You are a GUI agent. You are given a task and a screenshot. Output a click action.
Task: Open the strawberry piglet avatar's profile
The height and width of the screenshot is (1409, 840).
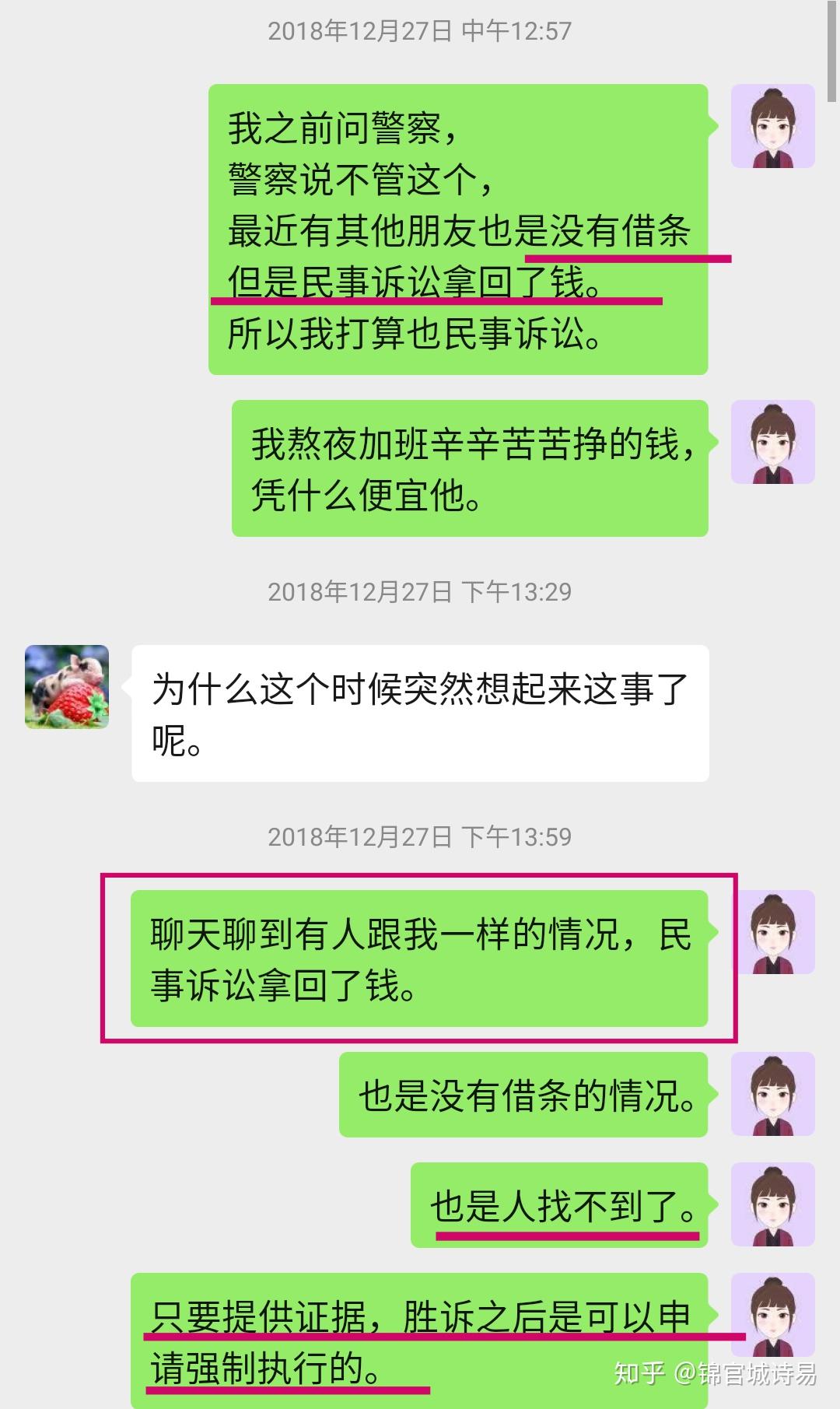pyautogui.click(x=67, y=686)
